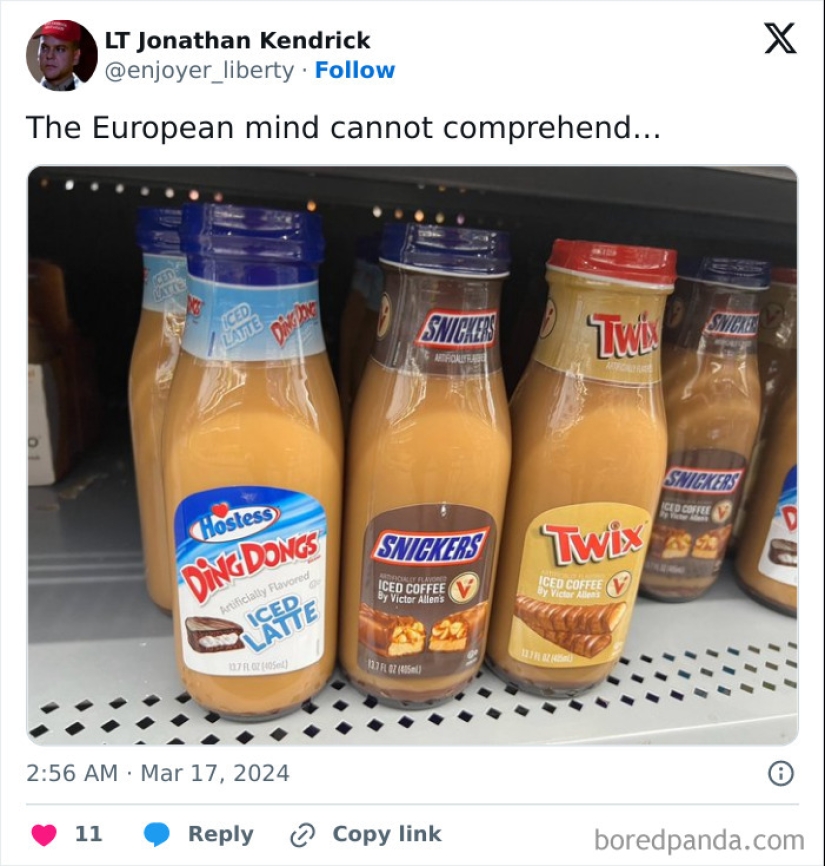Copy link to this tweet

point(364,834)
